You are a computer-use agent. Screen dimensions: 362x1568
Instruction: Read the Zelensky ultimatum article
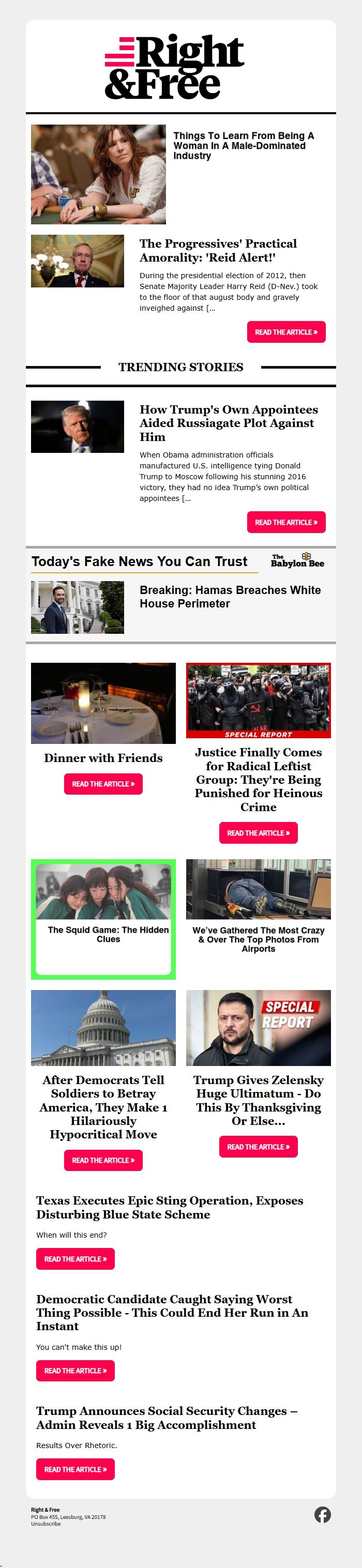coord(258,1147)
